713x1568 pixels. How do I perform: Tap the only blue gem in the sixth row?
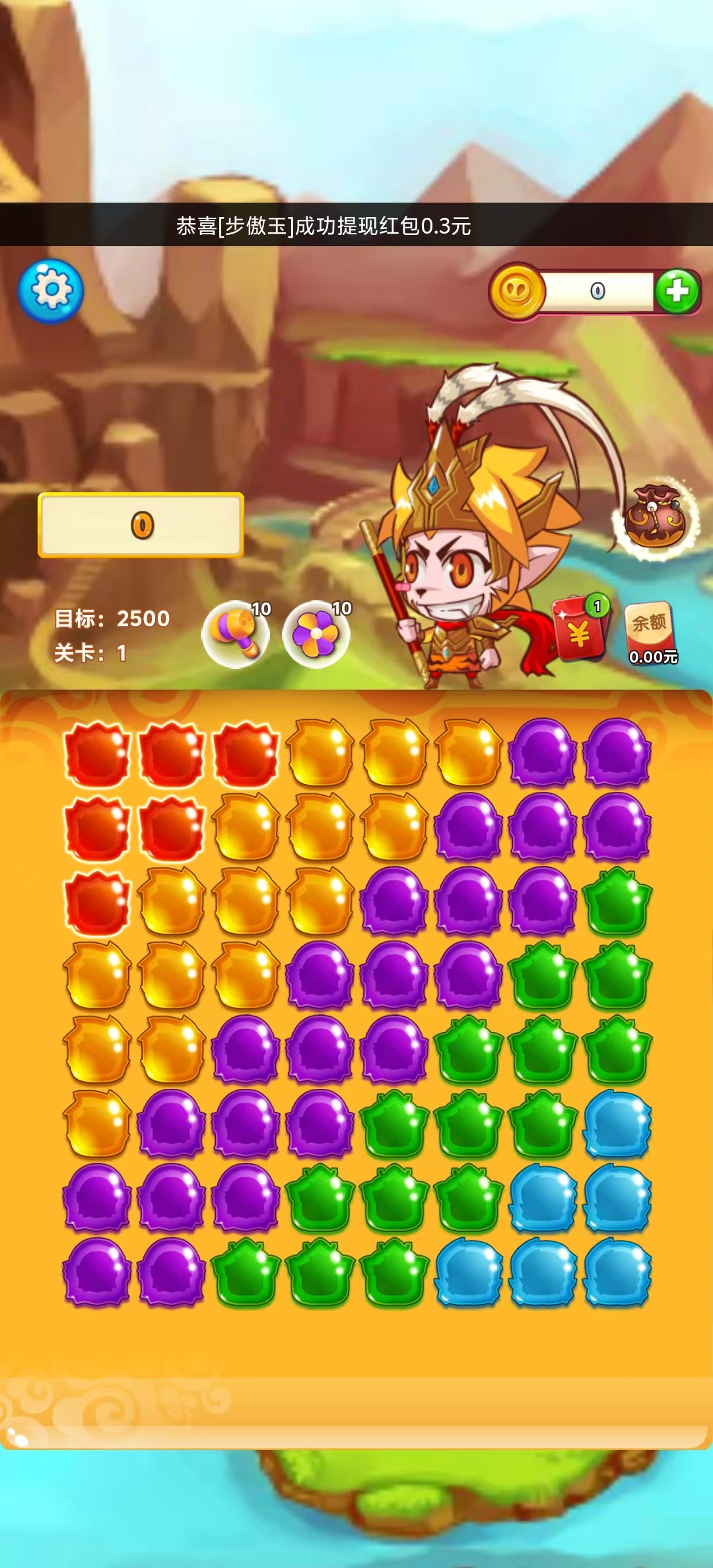617,1125
